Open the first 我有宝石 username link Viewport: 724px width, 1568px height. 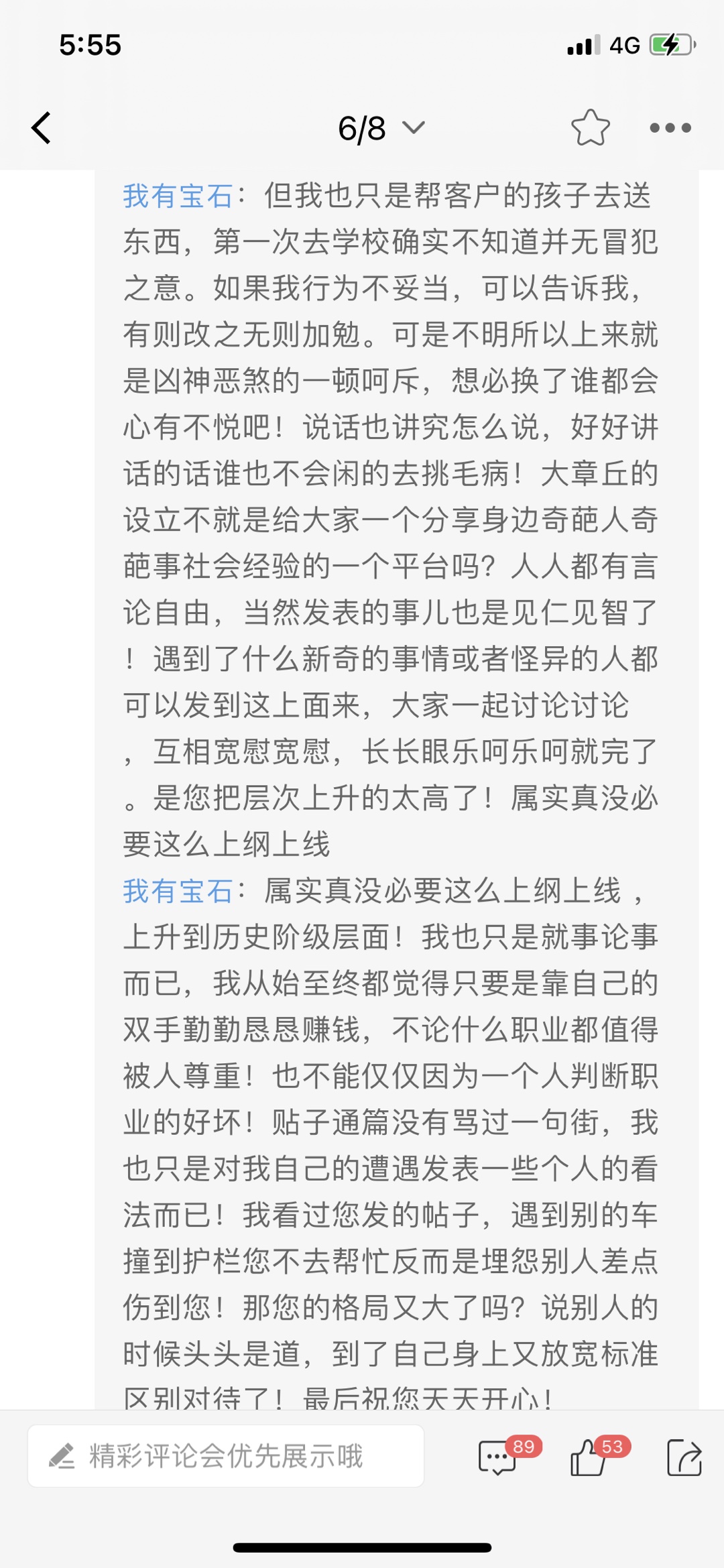pos(178,196)
